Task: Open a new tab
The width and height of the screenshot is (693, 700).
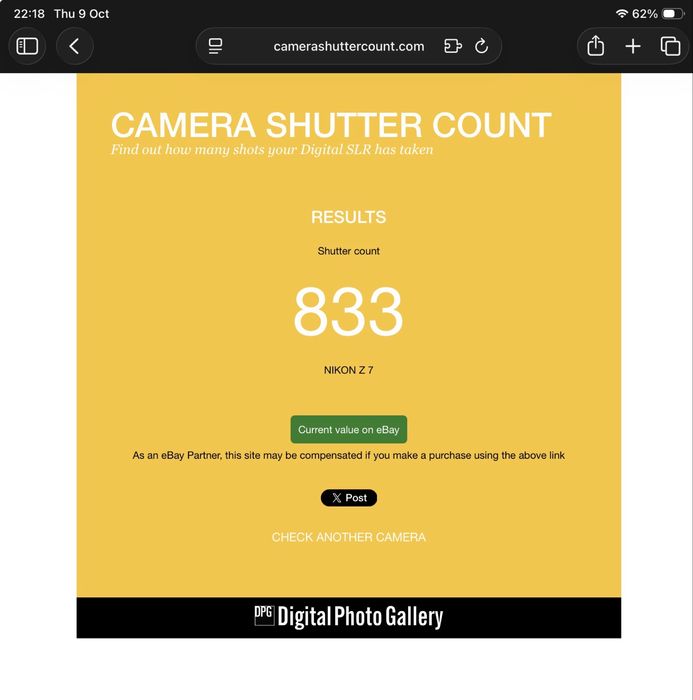Action: point(633,46)
